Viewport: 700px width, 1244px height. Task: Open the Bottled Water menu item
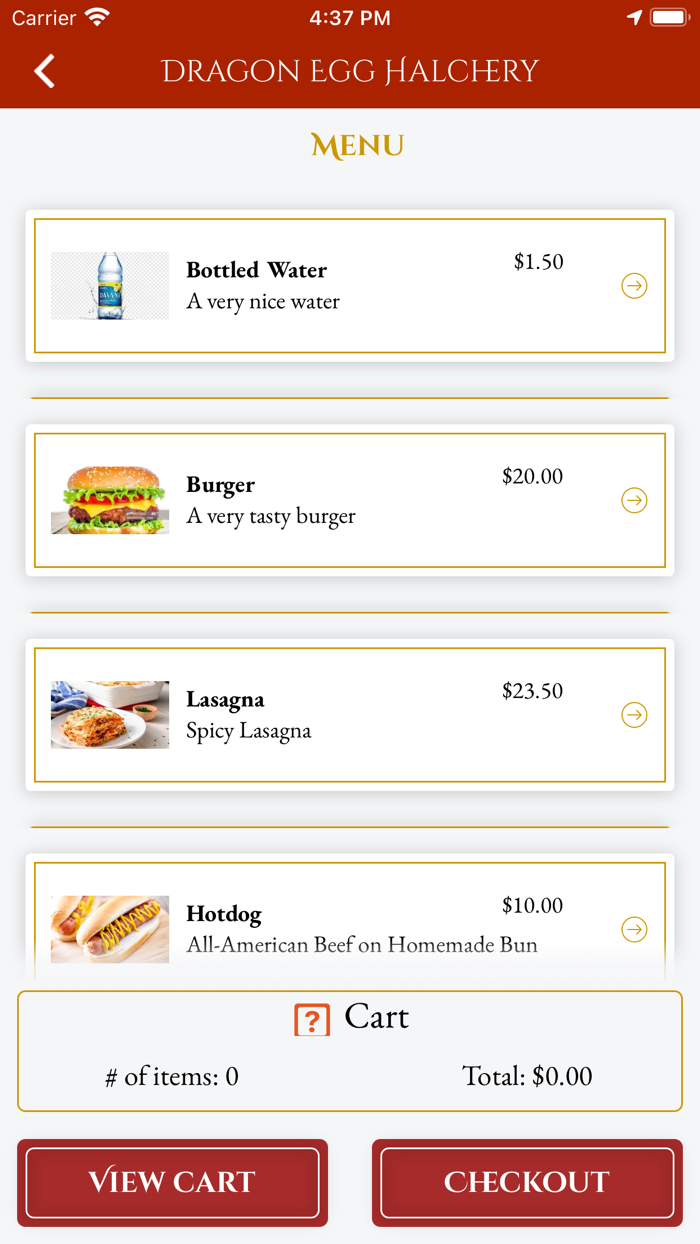350,286
